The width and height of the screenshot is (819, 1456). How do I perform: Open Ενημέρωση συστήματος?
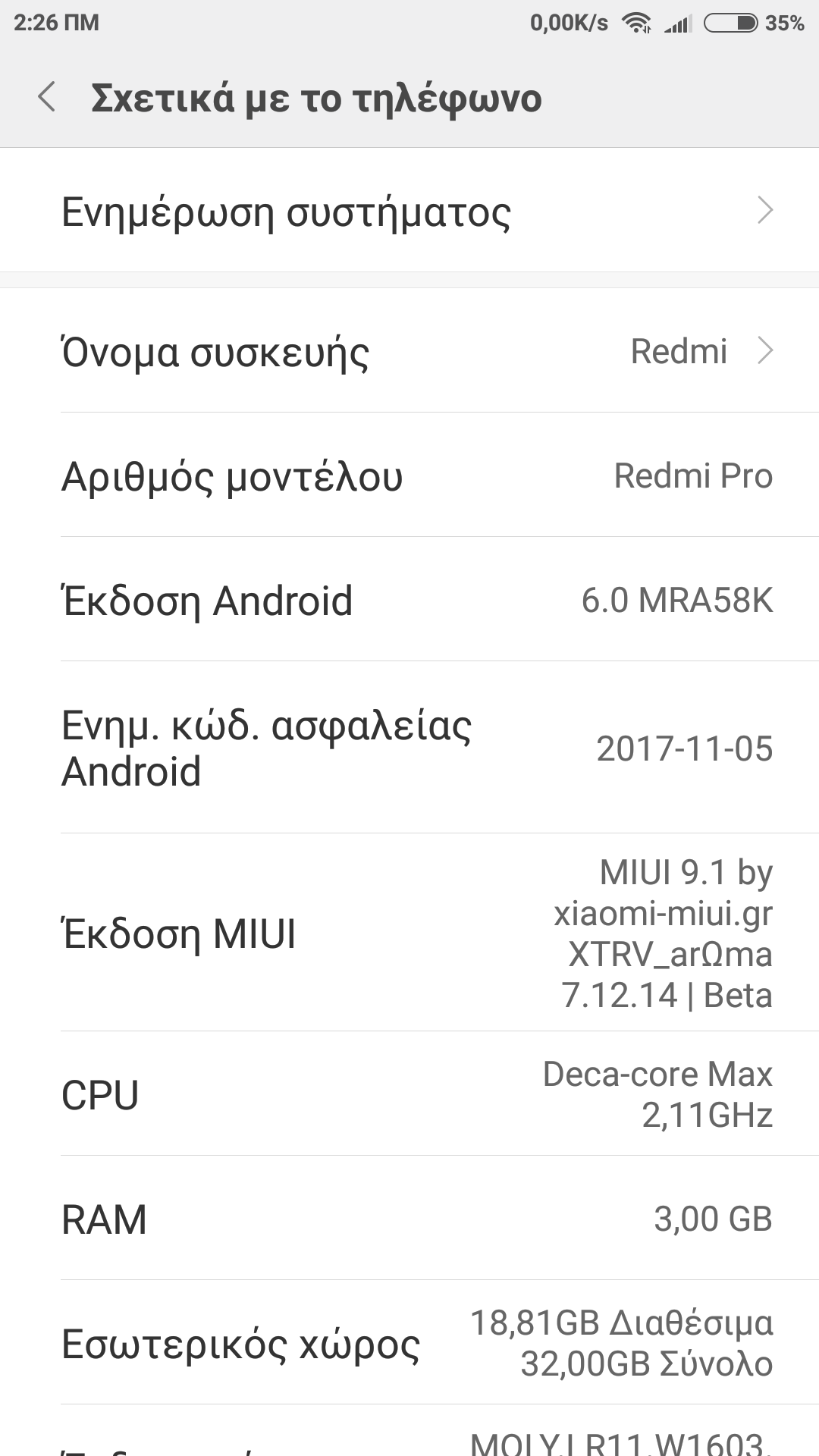[x=409, y=211]
